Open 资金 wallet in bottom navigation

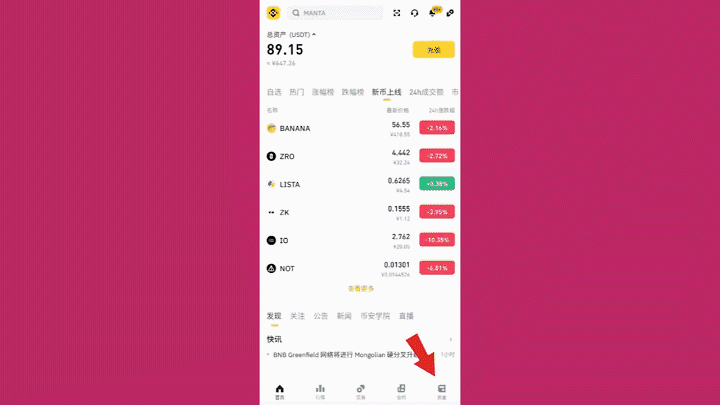tap(441, 391)
